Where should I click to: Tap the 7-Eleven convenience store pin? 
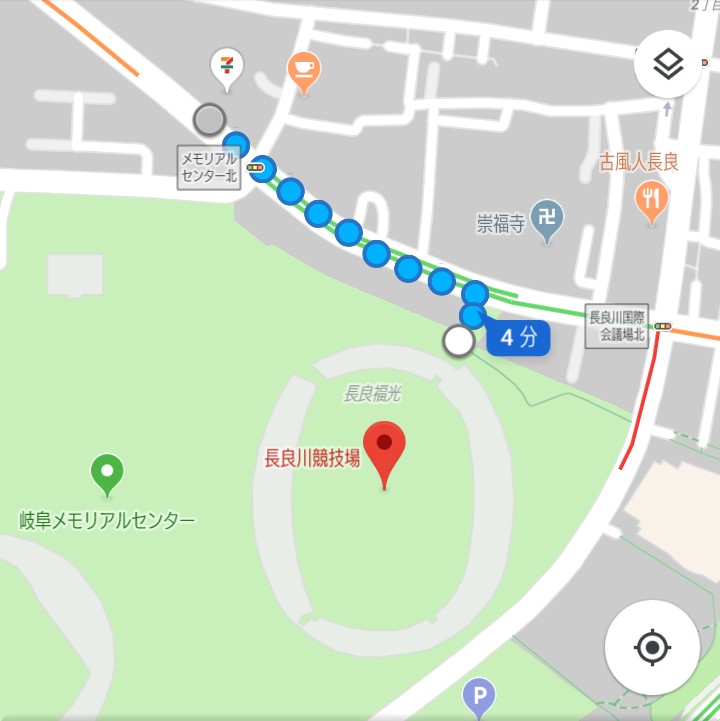pyautogui.click(x=228, y=66)
